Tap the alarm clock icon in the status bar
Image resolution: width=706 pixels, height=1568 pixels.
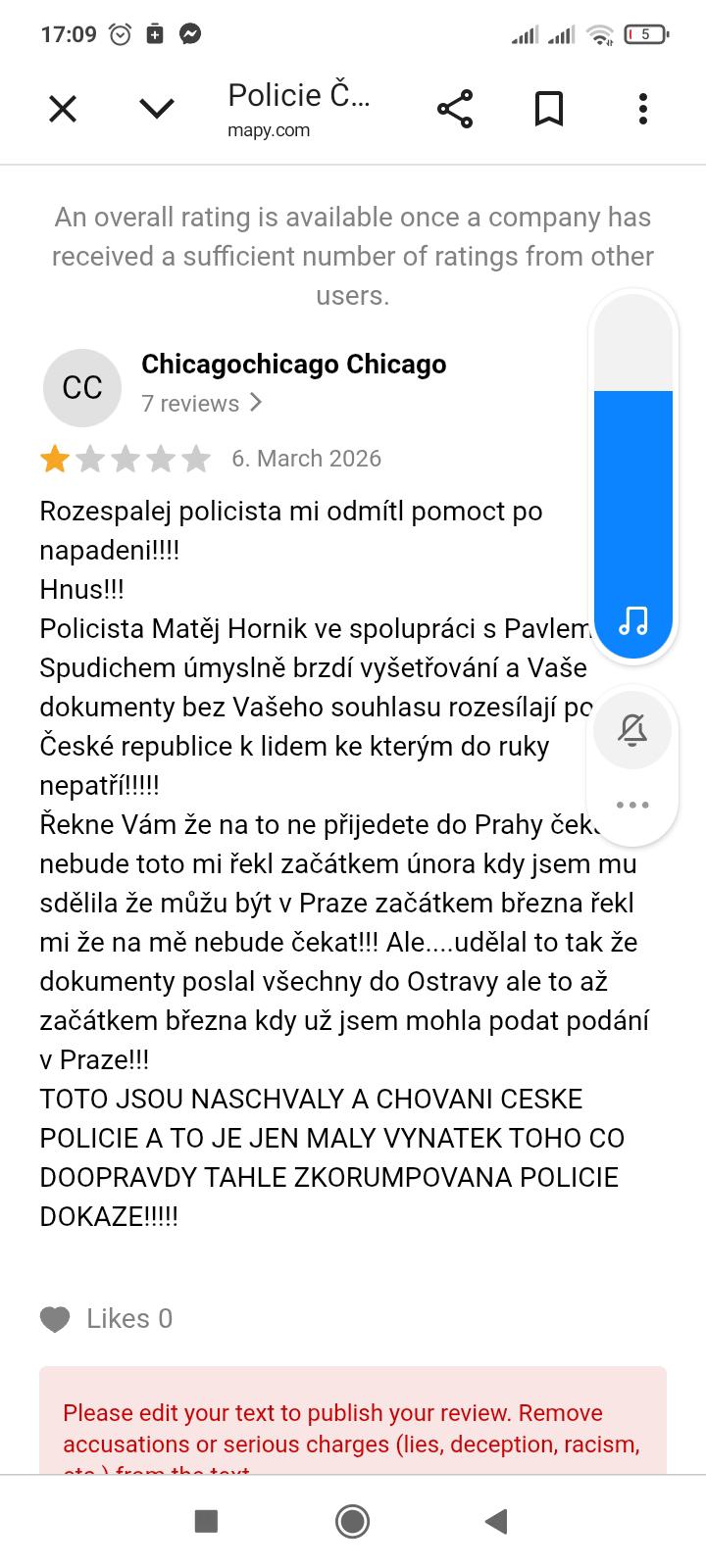pyautogui.click(x=120, y=32)
